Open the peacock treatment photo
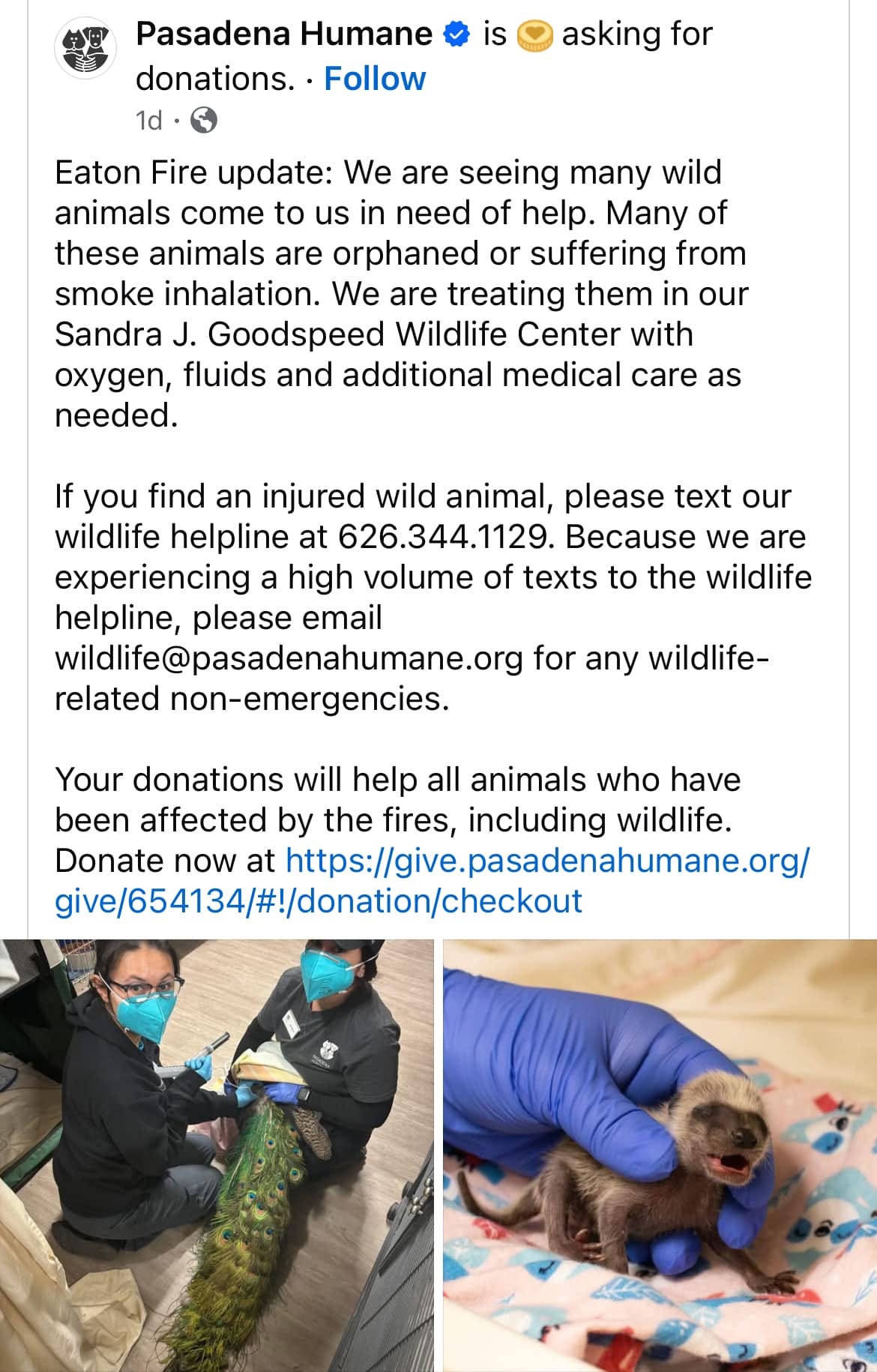Screen dimensions: 877x1372 [217, 1155]
